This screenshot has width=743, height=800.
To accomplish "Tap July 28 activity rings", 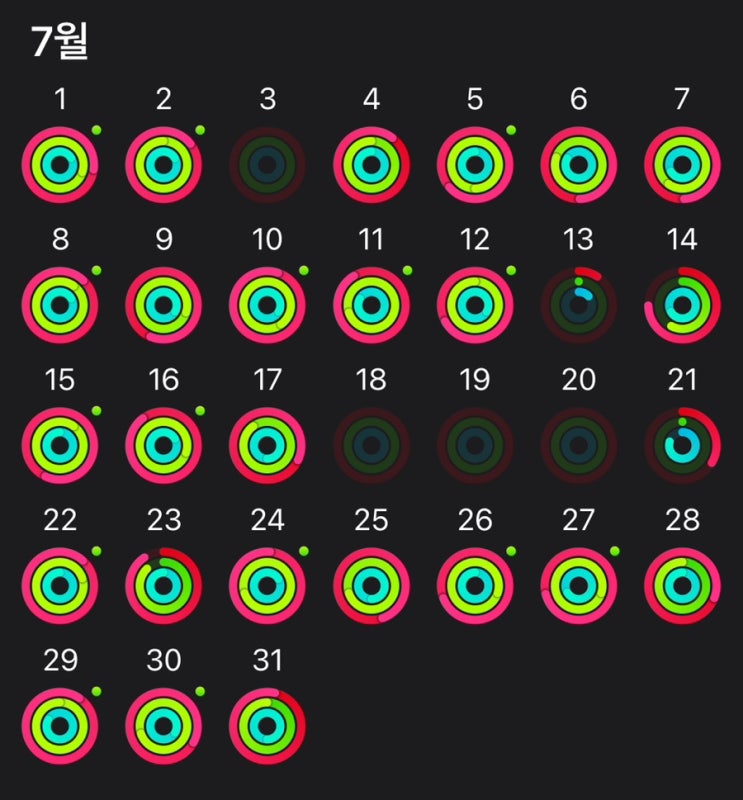I will (x=682, y=585).
